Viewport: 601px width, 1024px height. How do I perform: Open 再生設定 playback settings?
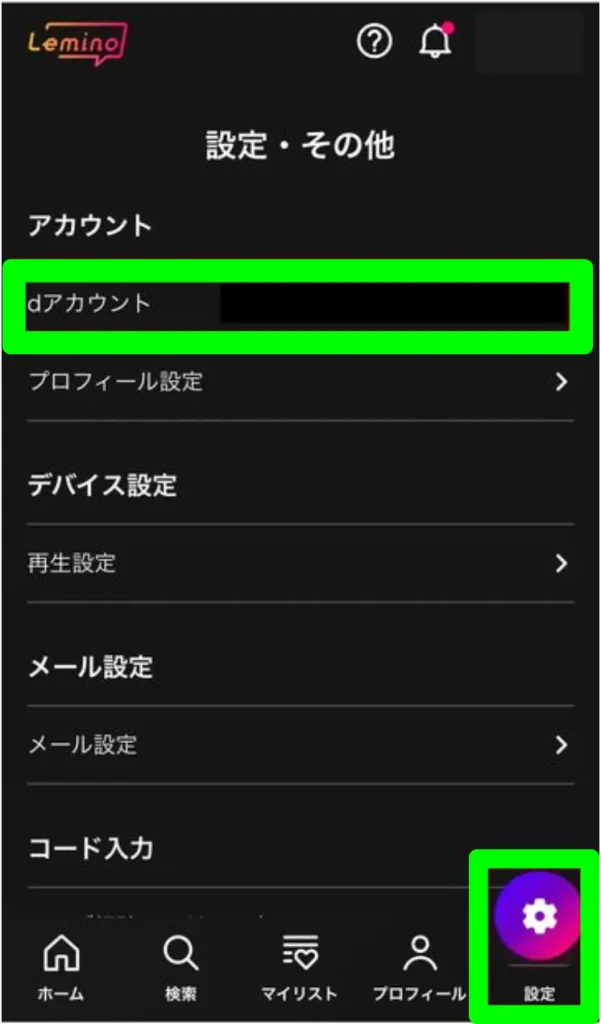pyautogui.click(x=298, y=563)
